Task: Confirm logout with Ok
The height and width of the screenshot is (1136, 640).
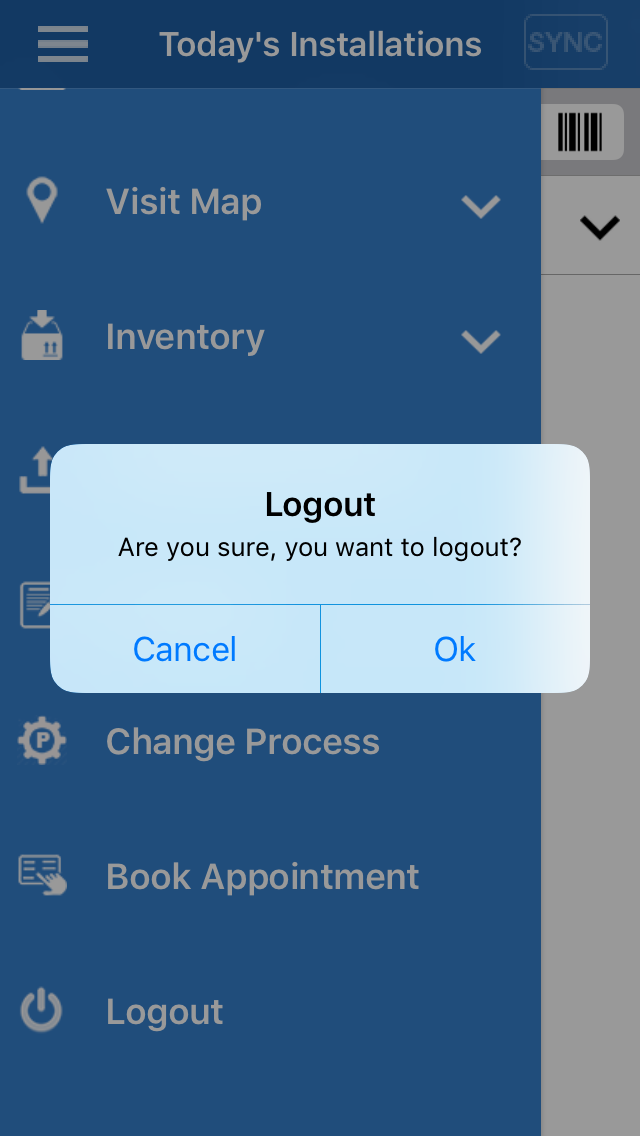Action: [x=455, y=649]
